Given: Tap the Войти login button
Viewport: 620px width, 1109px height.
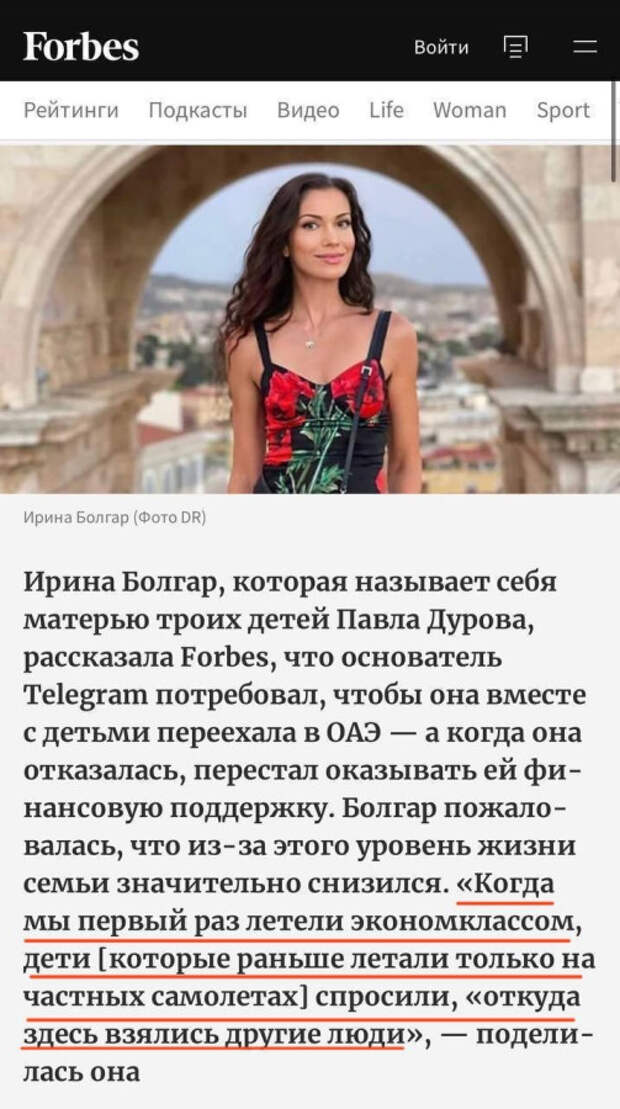Looking at the screenshot, I should pos(441,47).
